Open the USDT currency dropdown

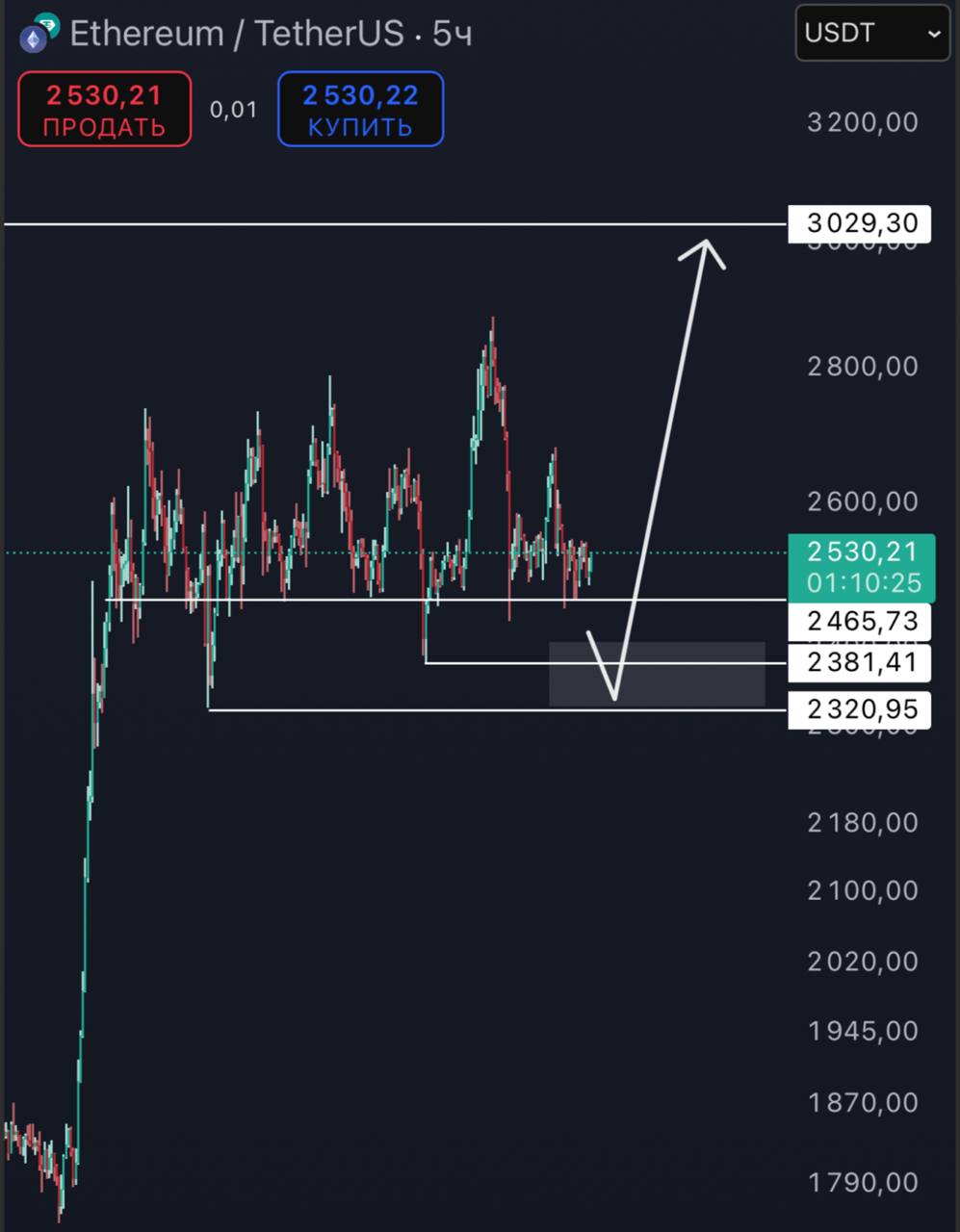(871, 34)
